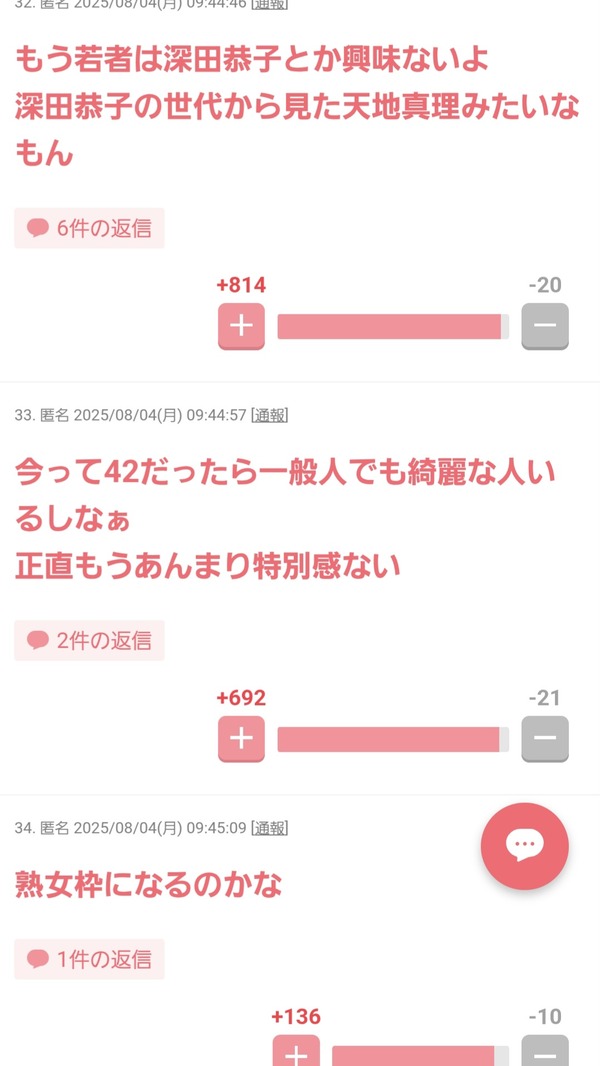This screenshot has width=600, height=1066.
Task: Report comment 33 via 通報 link
Action: (x=269, y=415)
